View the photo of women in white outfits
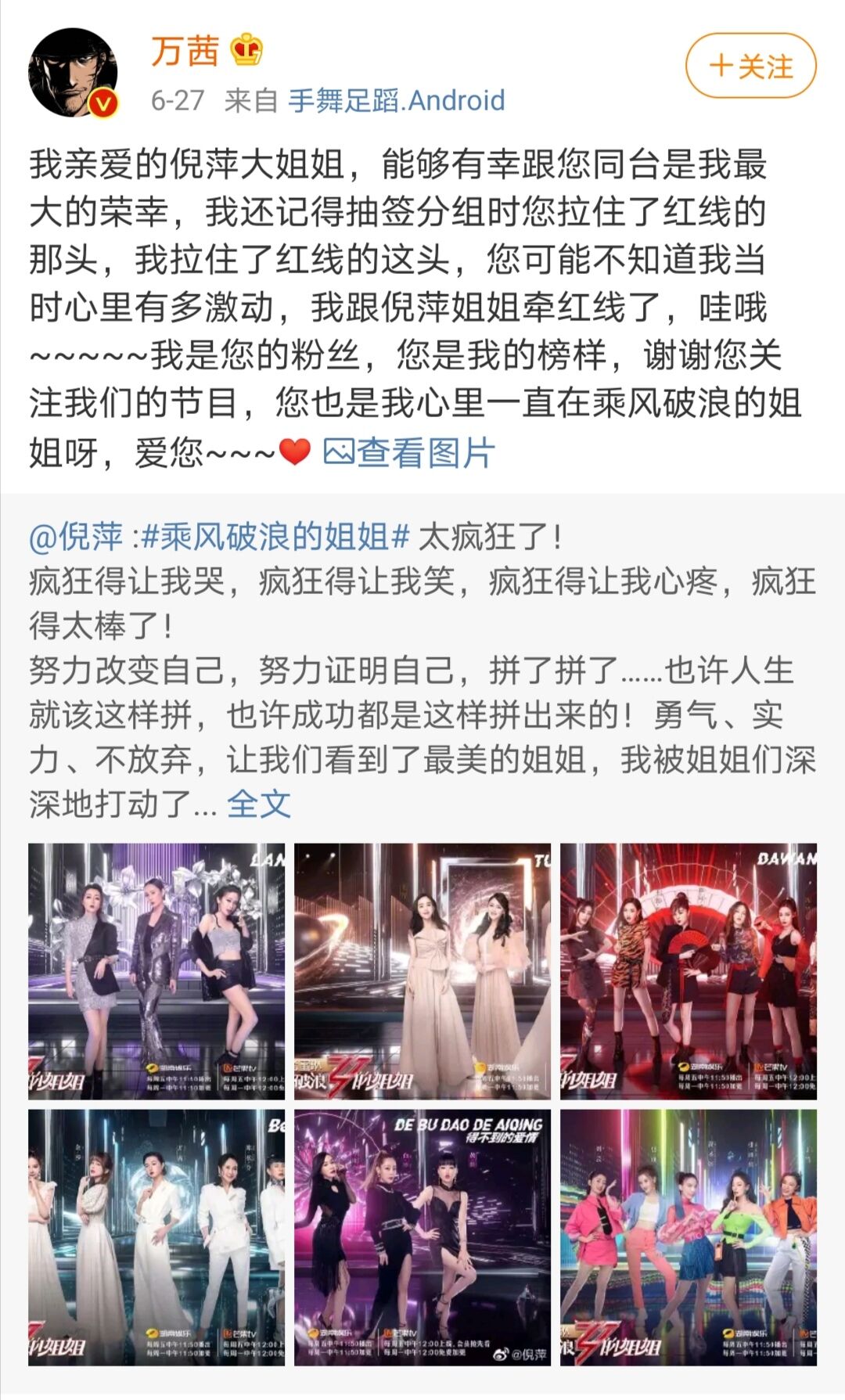Screen dimensions: 845x1400 tap(156, 1237)
